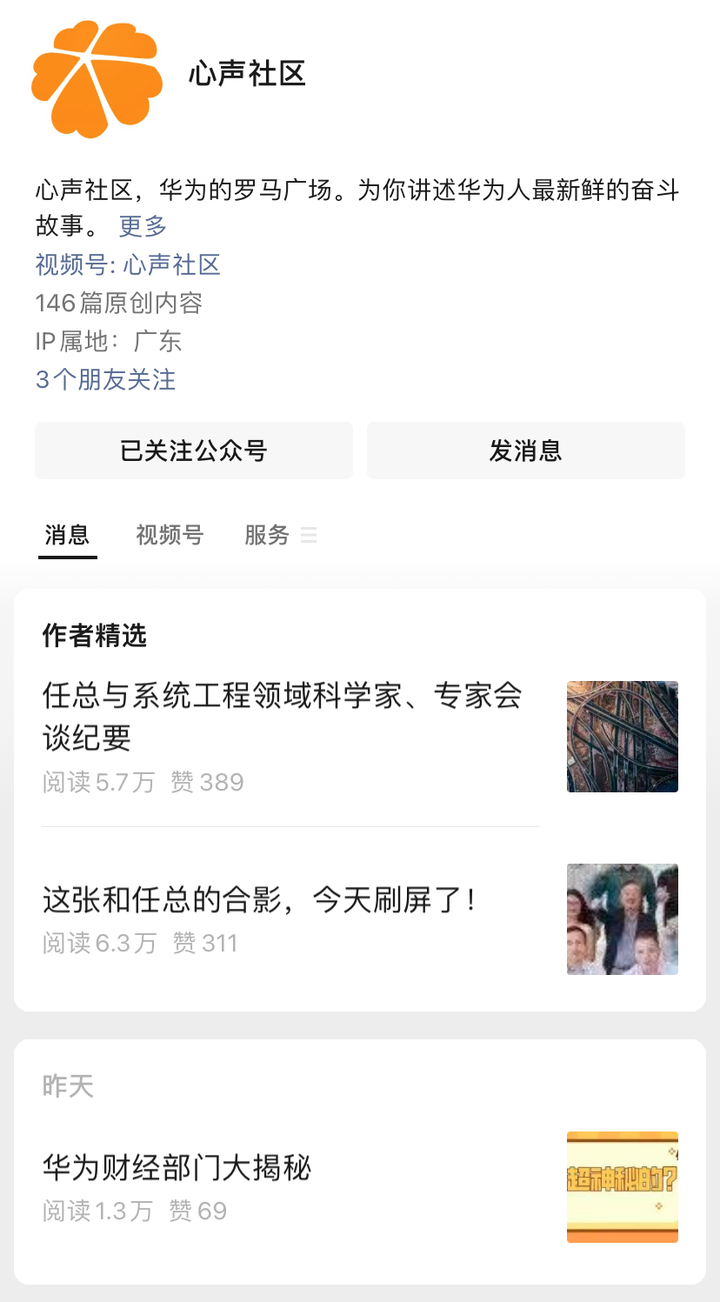Click the 发消息 message button
The width and height of the screenshot is (720, 1302).
526,451
